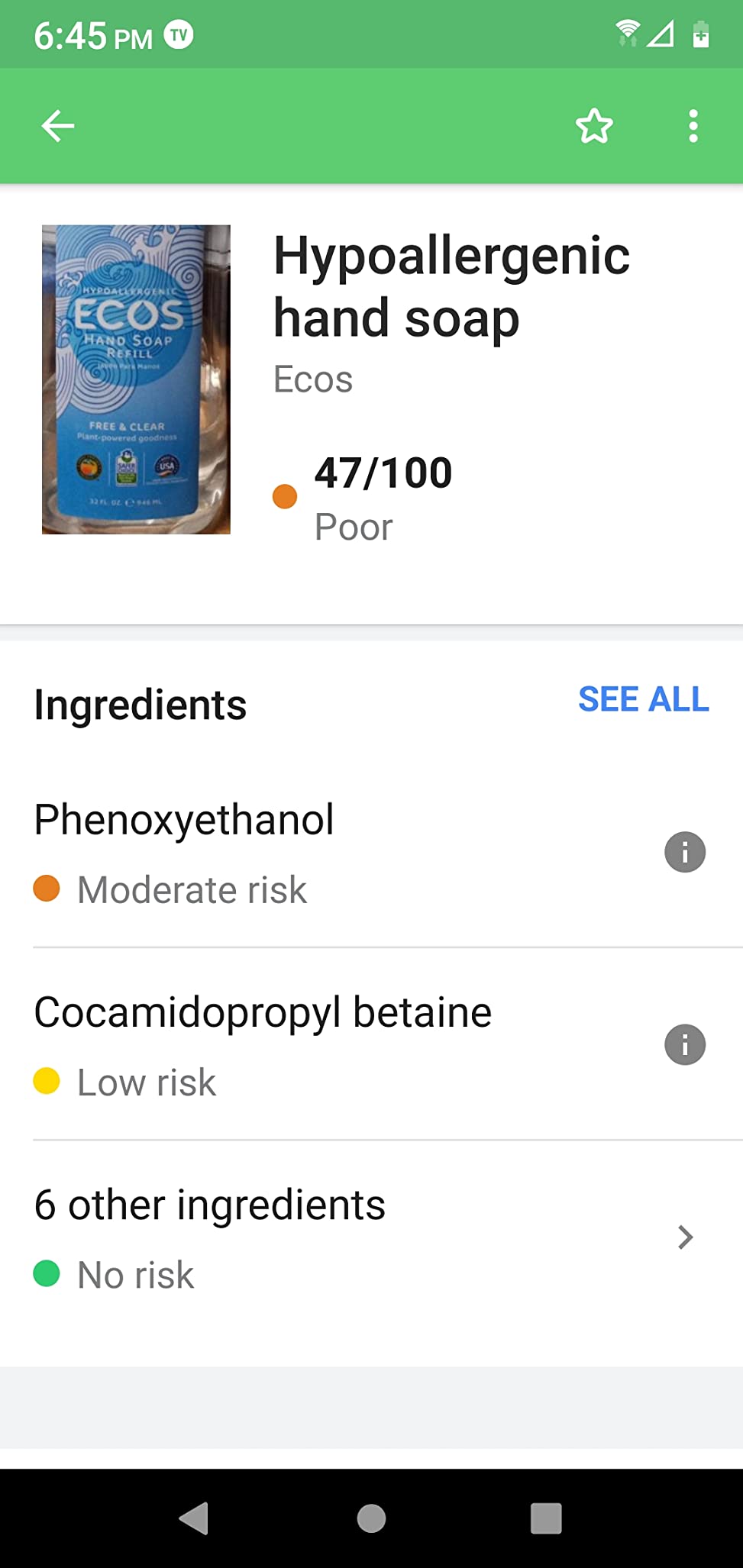Image resolution: width=743 pixels, height=1568 pixels.
Task: Open recent apps from the navigation bar
Action: click(x=546, y=1518)
